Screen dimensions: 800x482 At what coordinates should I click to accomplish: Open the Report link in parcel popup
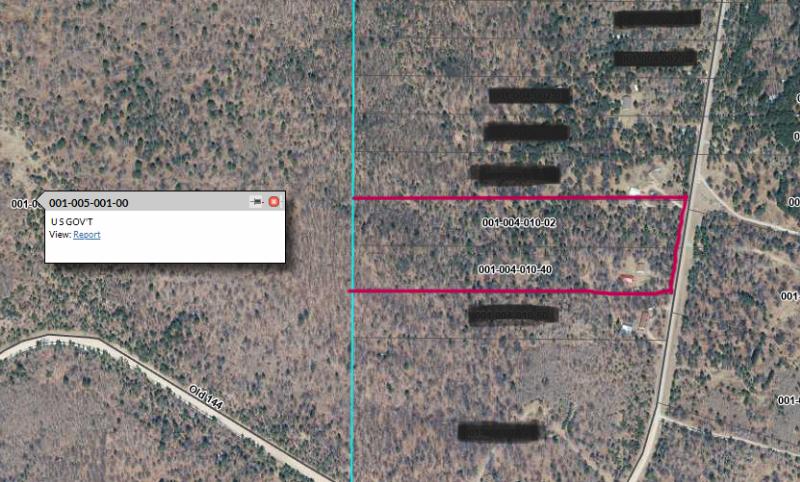point(87,235)
